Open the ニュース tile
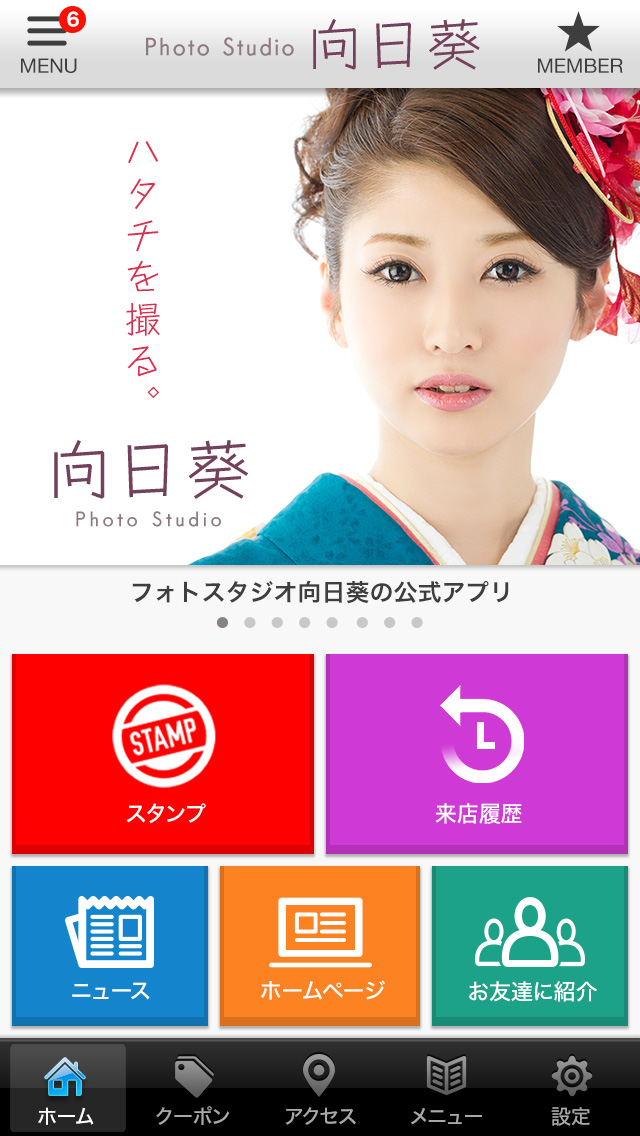 (x=110, y=945)
